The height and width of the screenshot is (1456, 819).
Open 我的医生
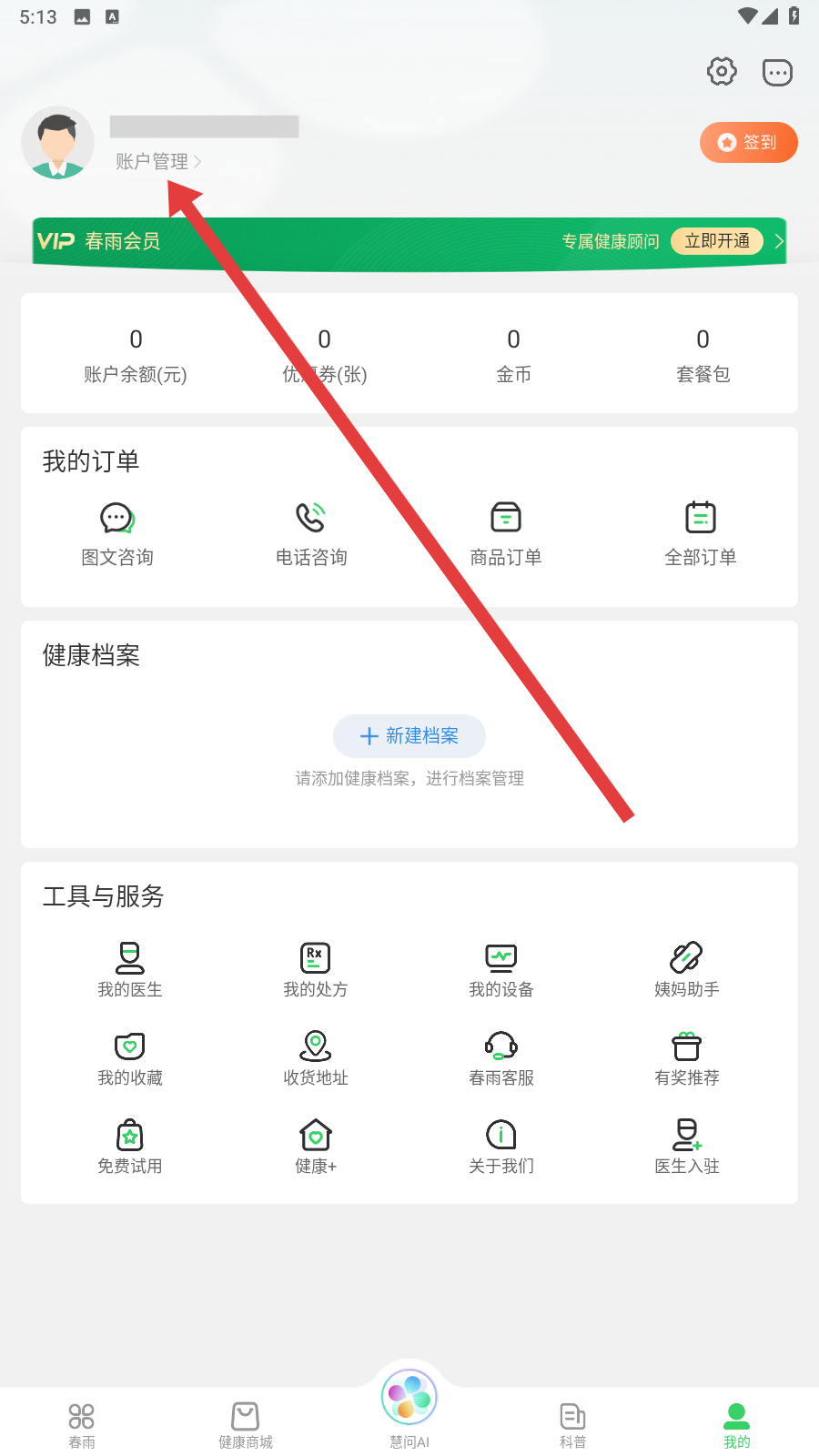[130, 970]
